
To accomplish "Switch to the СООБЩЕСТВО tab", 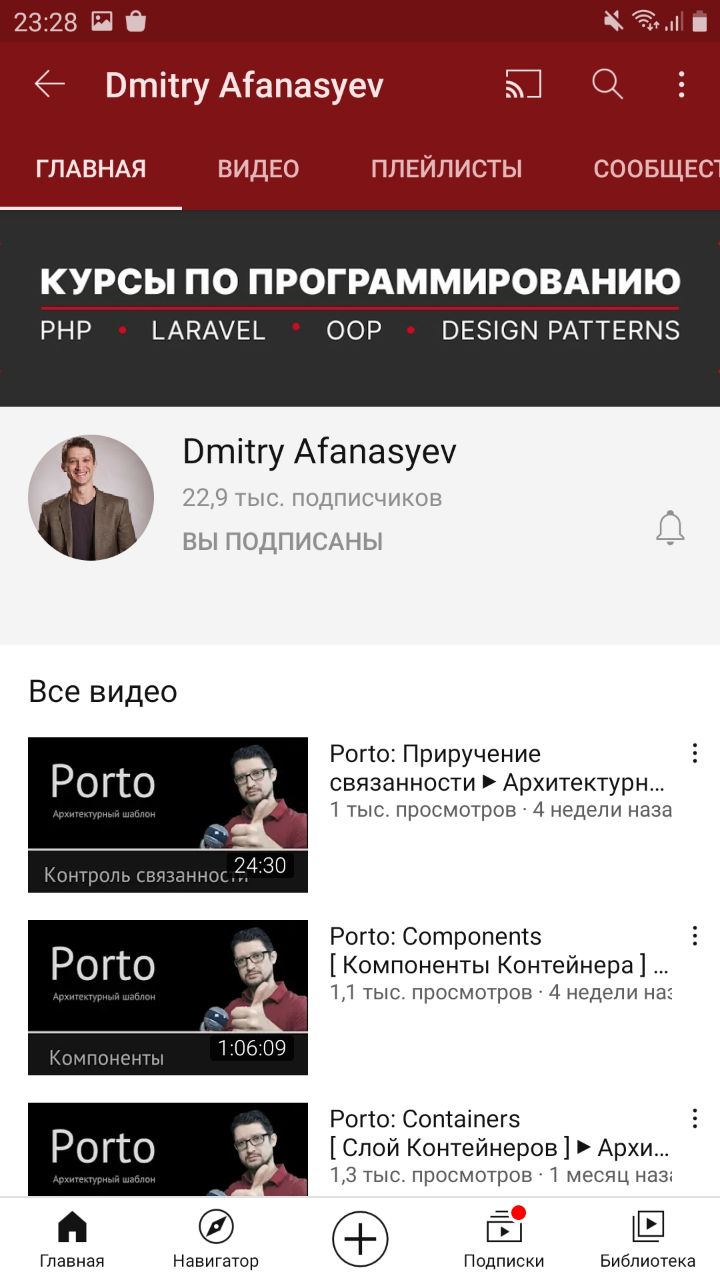I will point(655,169).
